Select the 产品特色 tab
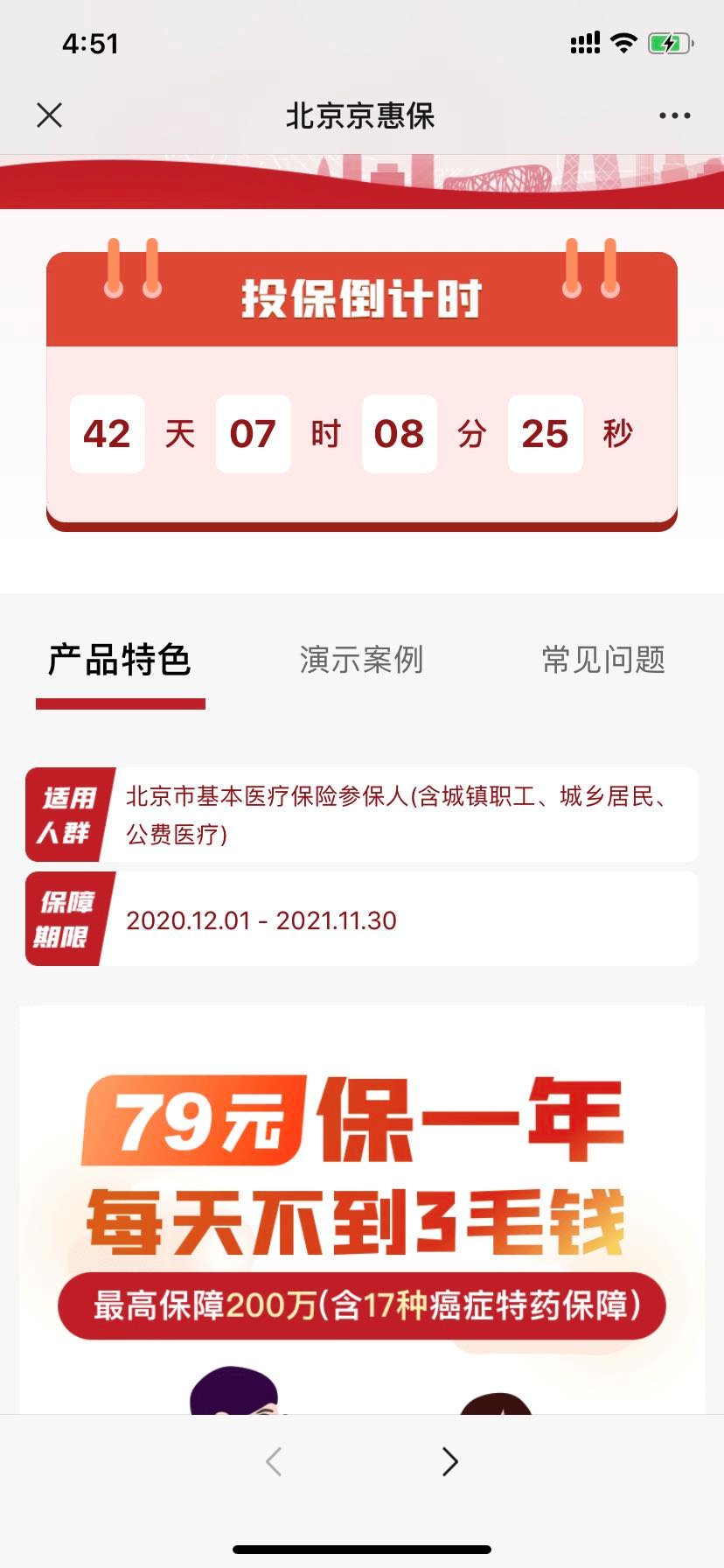The image size is (724, 1568). pos(120,660)
